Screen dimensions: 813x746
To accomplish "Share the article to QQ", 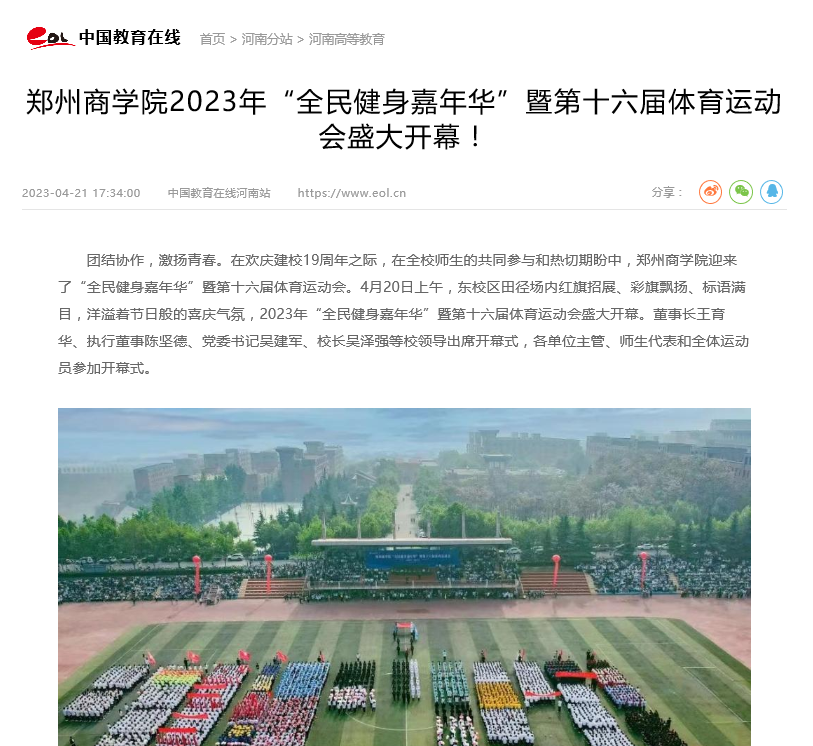I will point(771,192).
